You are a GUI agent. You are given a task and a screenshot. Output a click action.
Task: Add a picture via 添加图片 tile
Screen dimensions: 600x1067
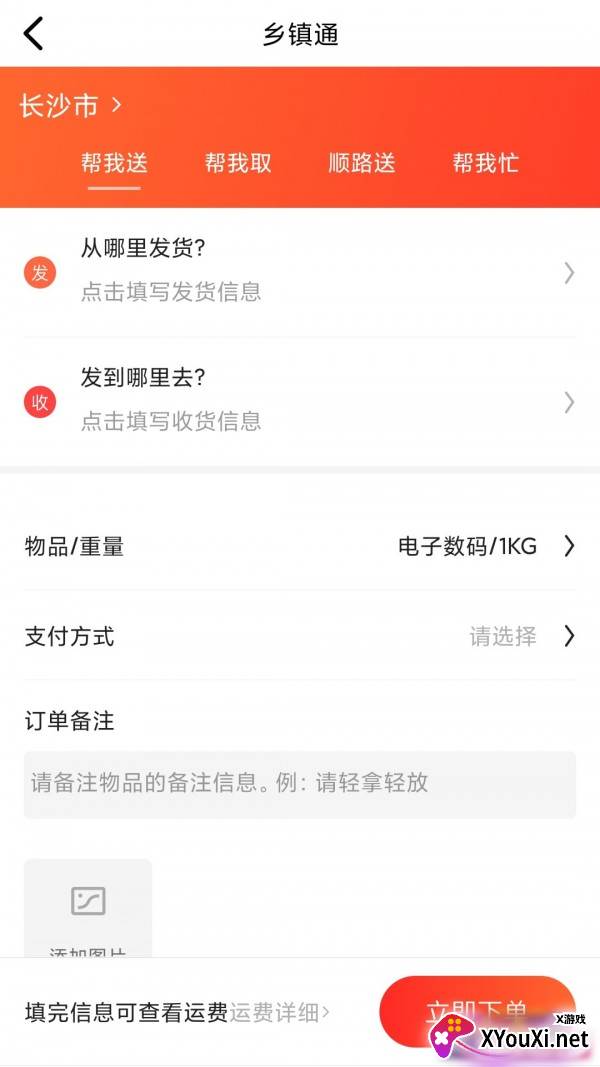click(x=88, y=908)
